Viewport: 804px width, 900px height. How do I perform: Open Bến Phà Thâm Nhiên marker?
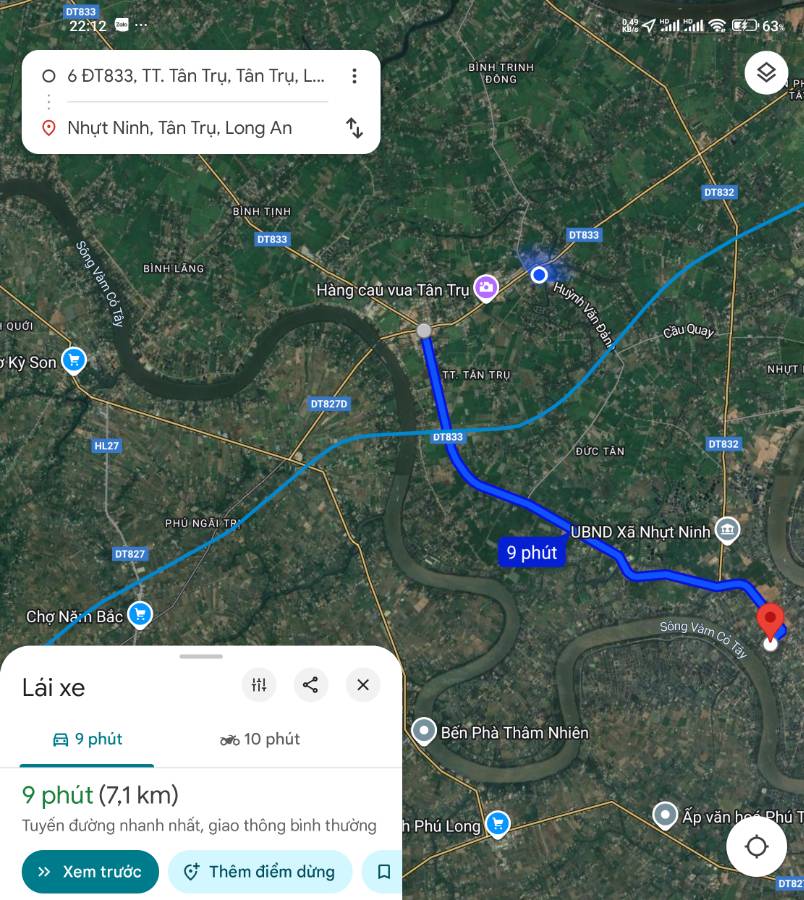[425, 731]
